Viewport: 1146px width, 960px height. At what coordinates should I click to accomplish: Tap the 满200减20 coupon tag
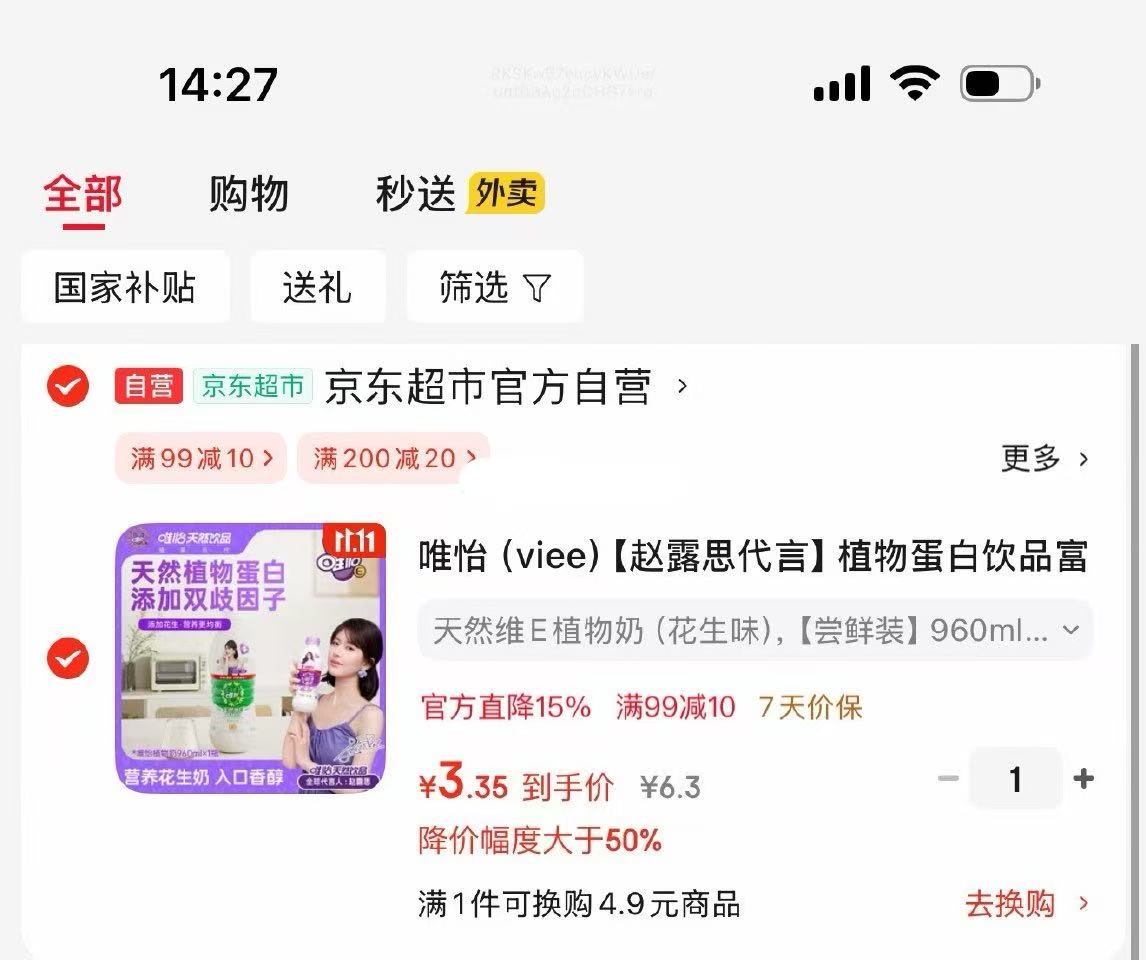392,459
